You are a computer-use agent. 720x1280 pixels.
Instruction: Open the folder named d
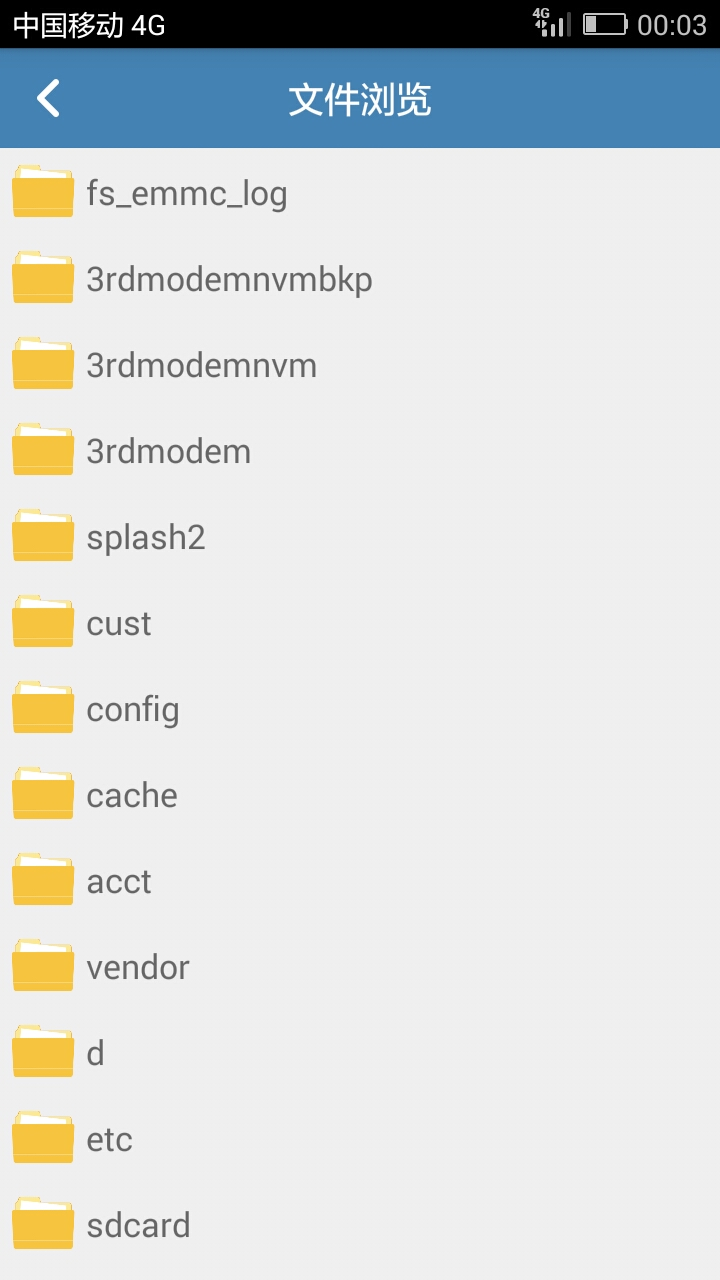tap(360, 1053)
